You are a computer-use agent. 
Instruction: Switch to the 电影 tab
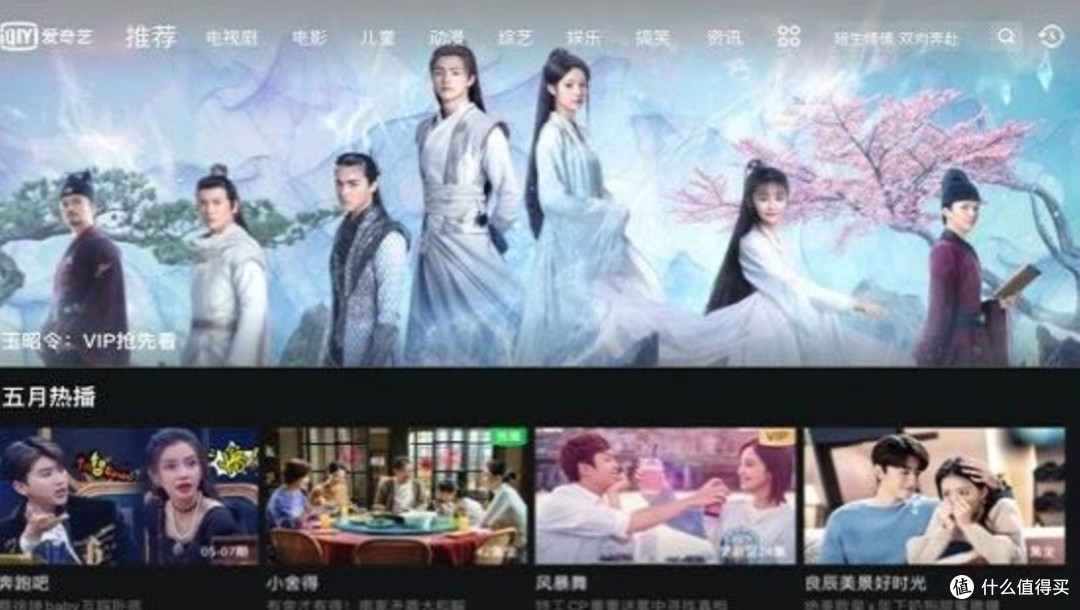click(x=309, y=39)
